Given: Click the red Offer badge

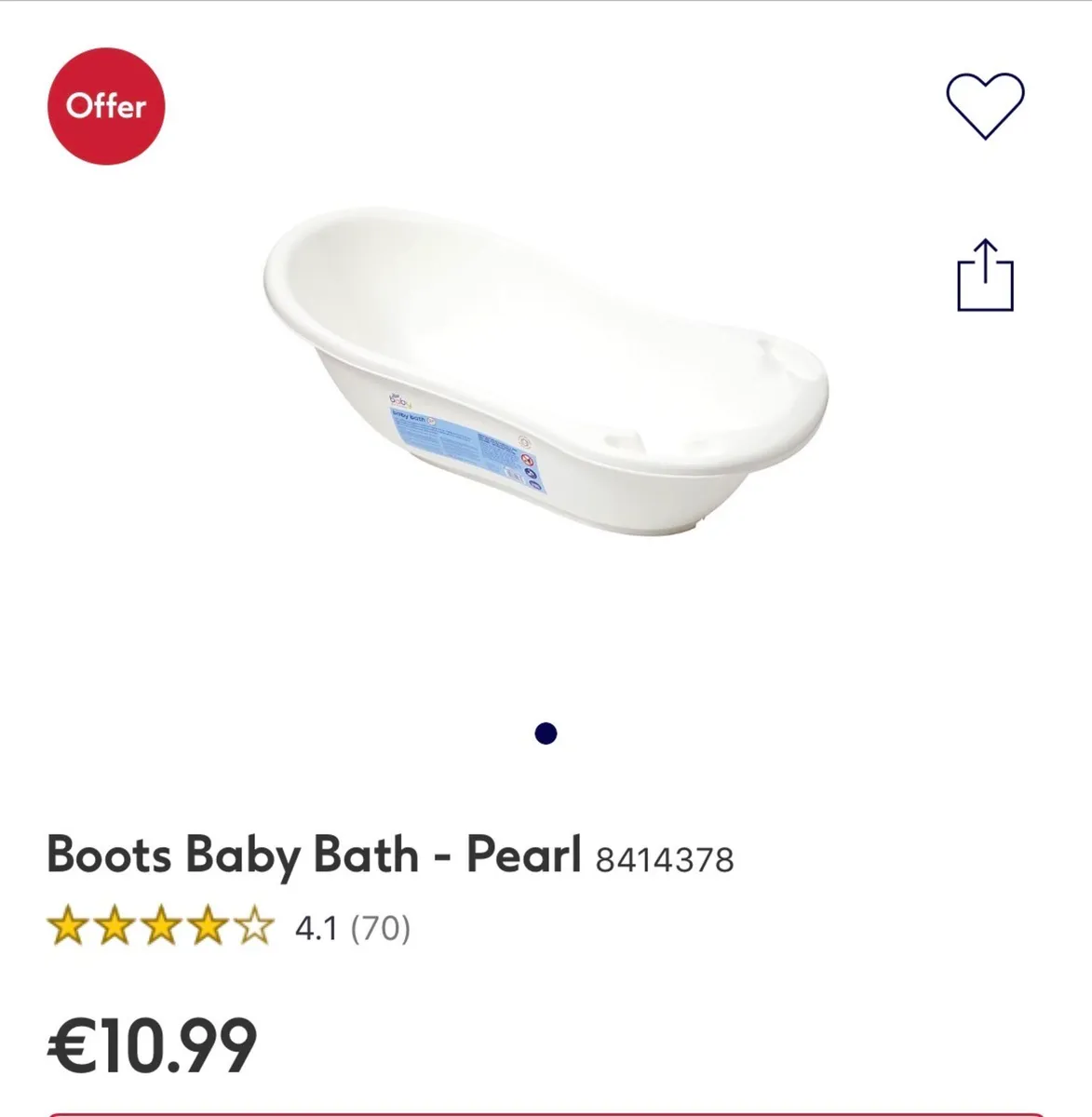Looking at the screenshot, I should point(105,107).
